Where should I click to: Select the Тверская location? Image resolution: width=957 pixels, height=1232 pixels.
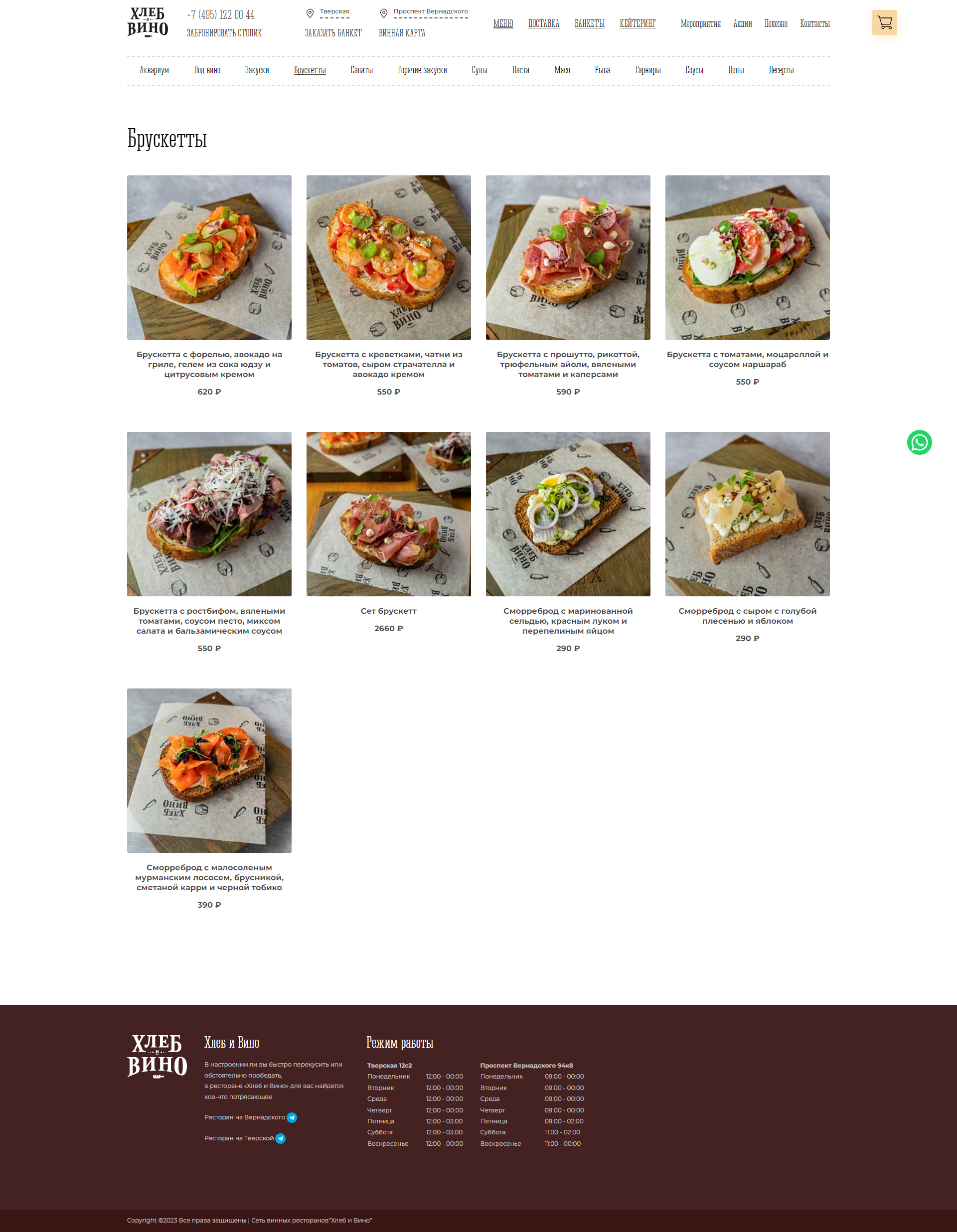click(x=334, y=12)
